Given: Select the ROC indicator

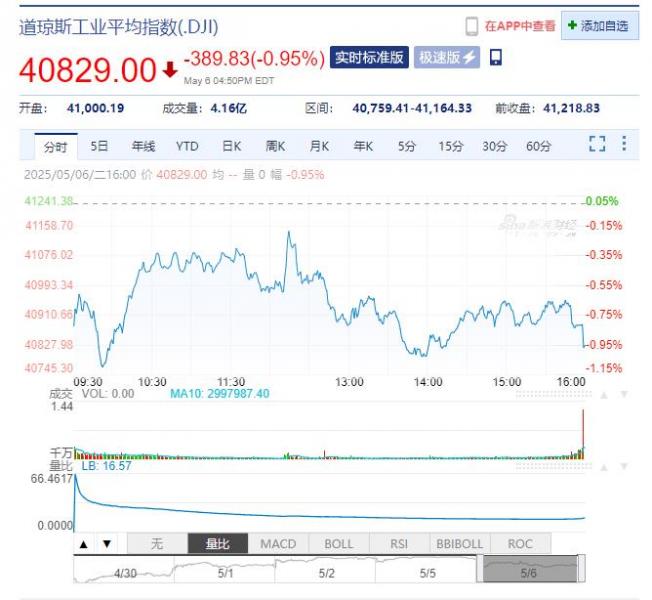Looking at the screenshot, I should click(520, 544).
